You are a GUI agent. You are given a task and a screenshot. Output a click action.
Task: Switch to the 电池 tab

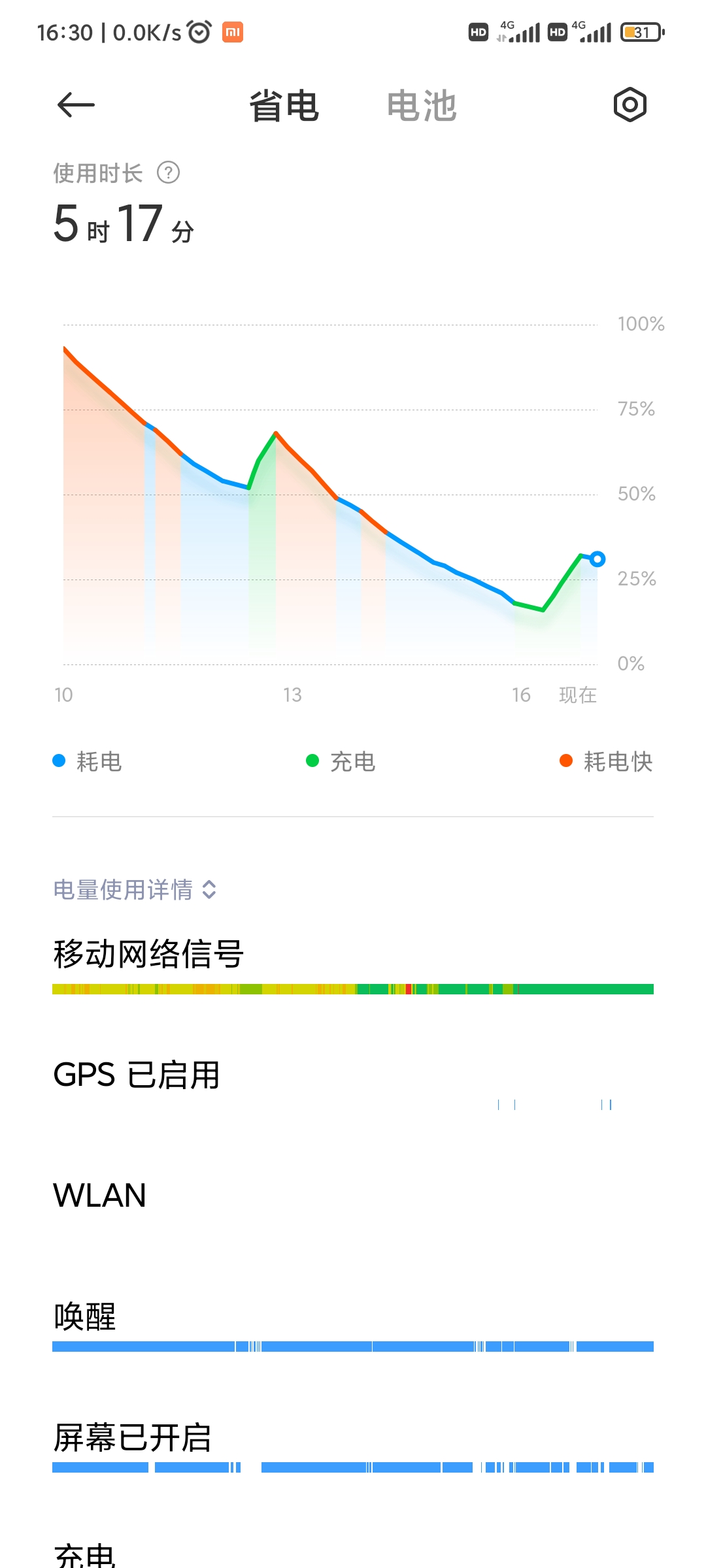tap(422, 106)
